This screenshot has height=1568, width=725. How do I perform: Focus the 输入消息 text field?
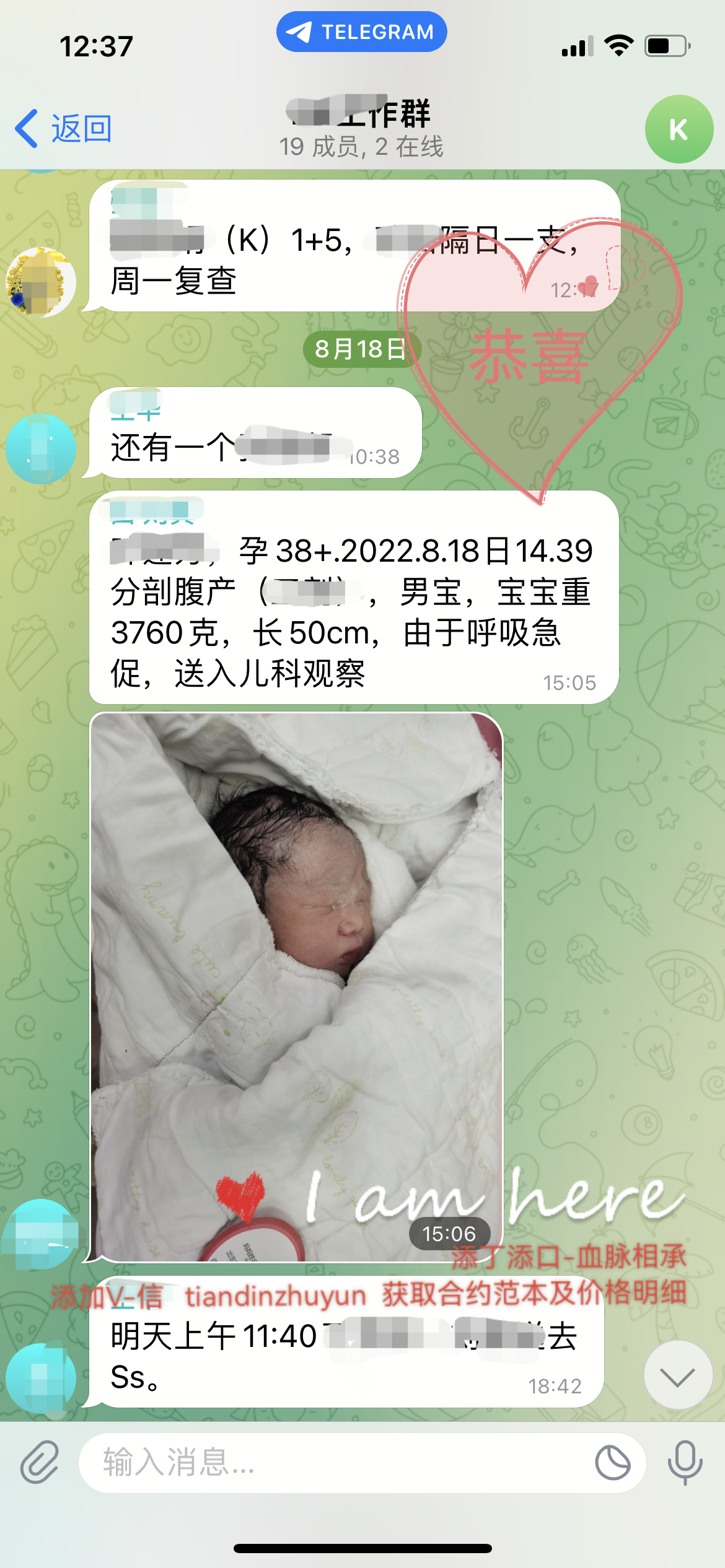(335, 1463)
